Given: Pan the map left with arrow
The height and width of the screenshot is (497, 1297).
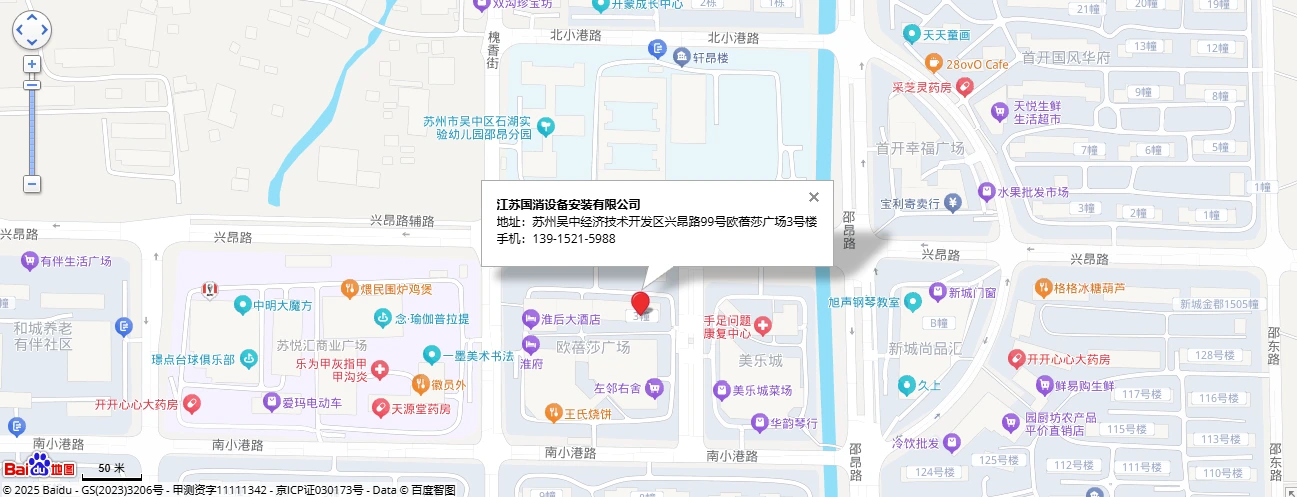Looking at the screenshot, I should coord(20,30).
